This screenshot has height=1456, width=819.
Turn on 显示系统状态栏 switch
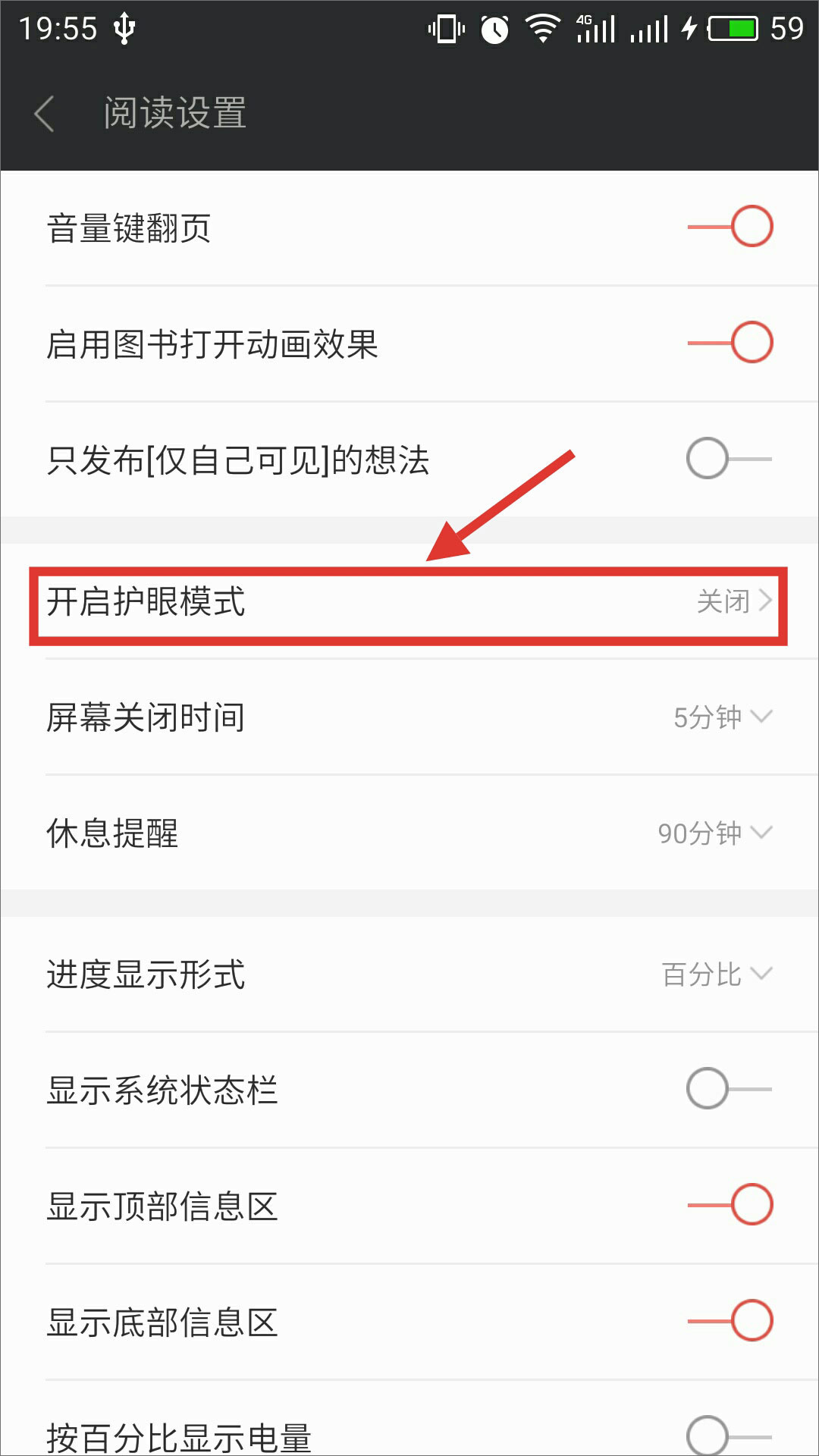pos(728,1089)
